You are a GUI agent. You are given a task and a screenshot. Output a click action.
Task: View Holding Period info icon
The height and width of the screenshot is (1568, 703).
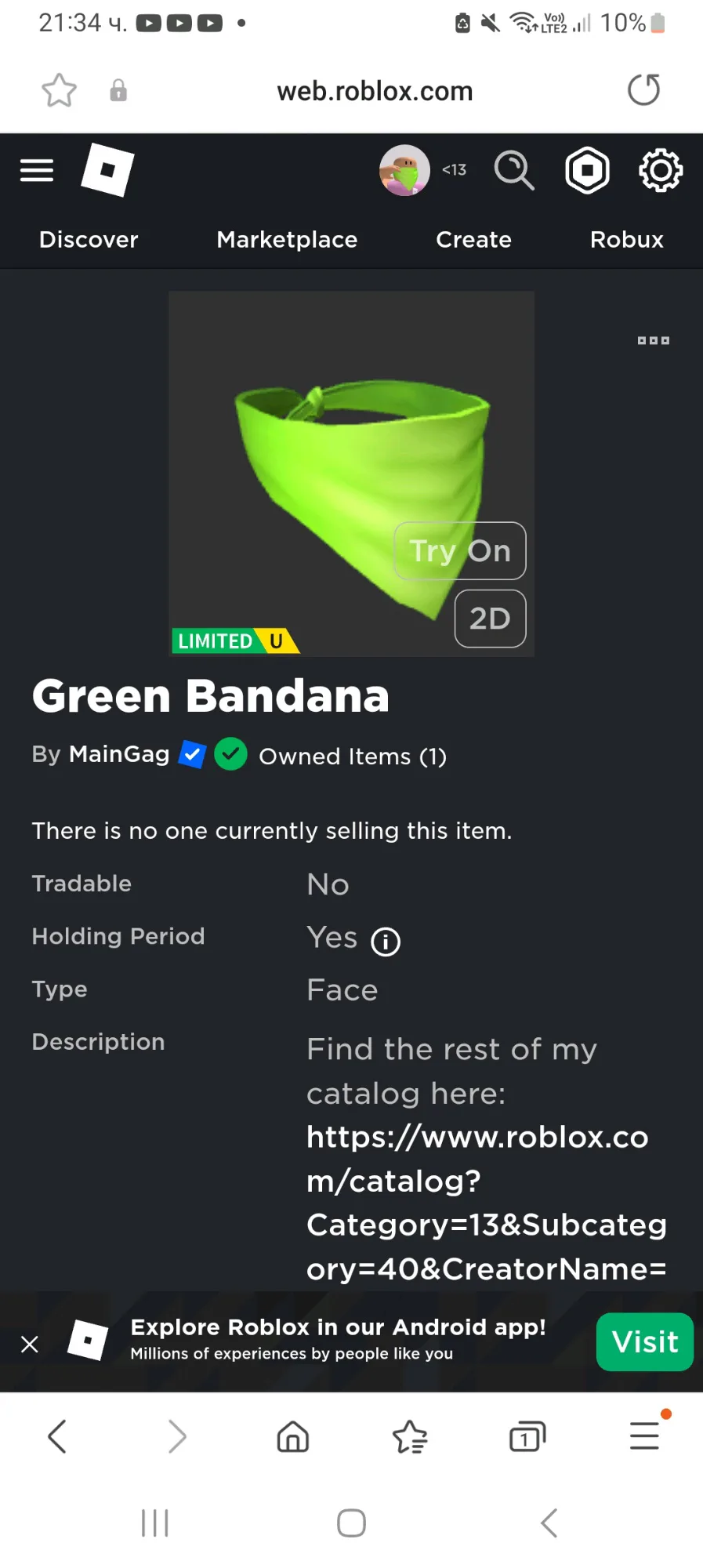[385, 942]
